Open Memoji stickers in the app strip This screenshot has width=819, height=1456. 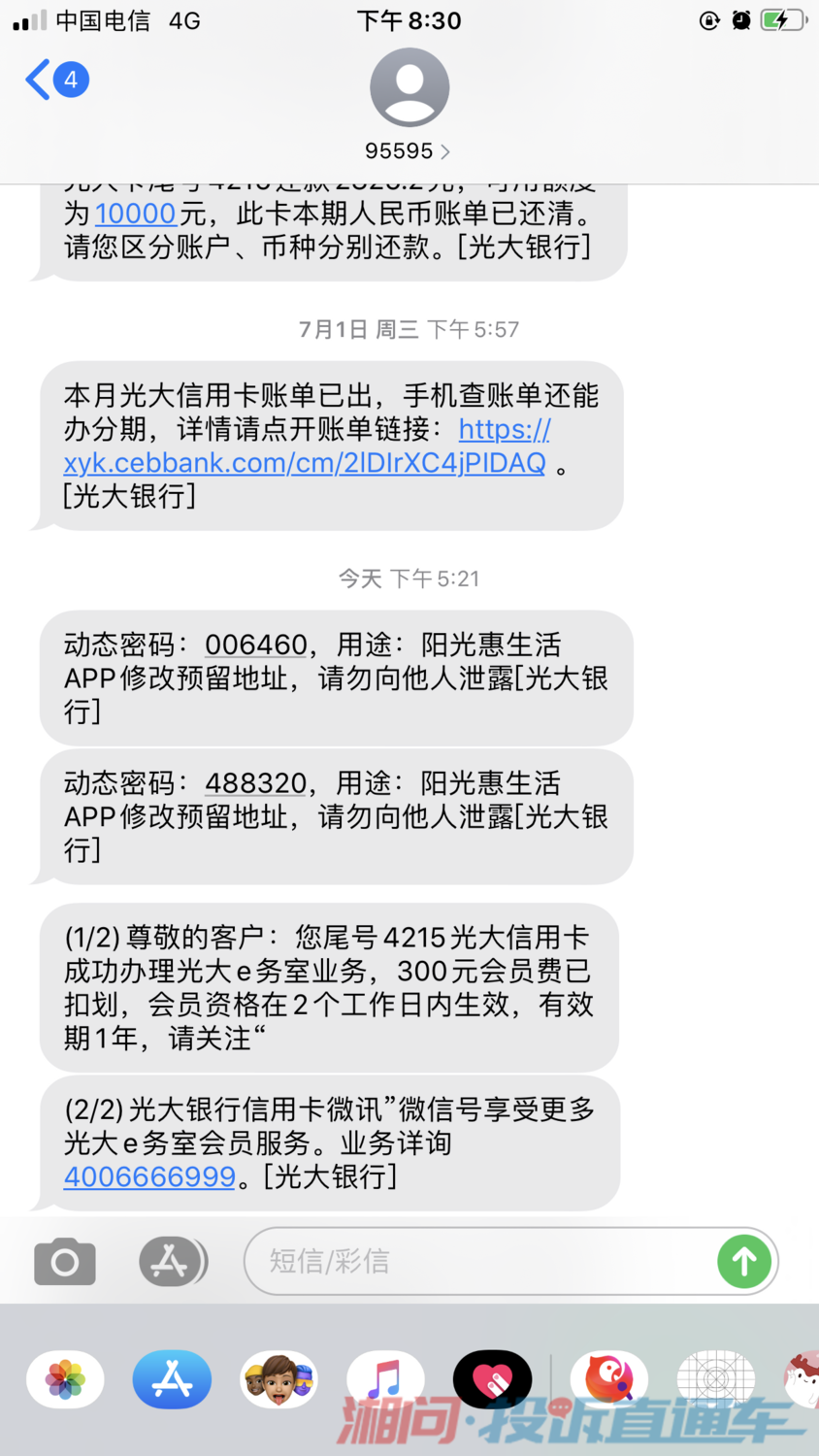278,1379
